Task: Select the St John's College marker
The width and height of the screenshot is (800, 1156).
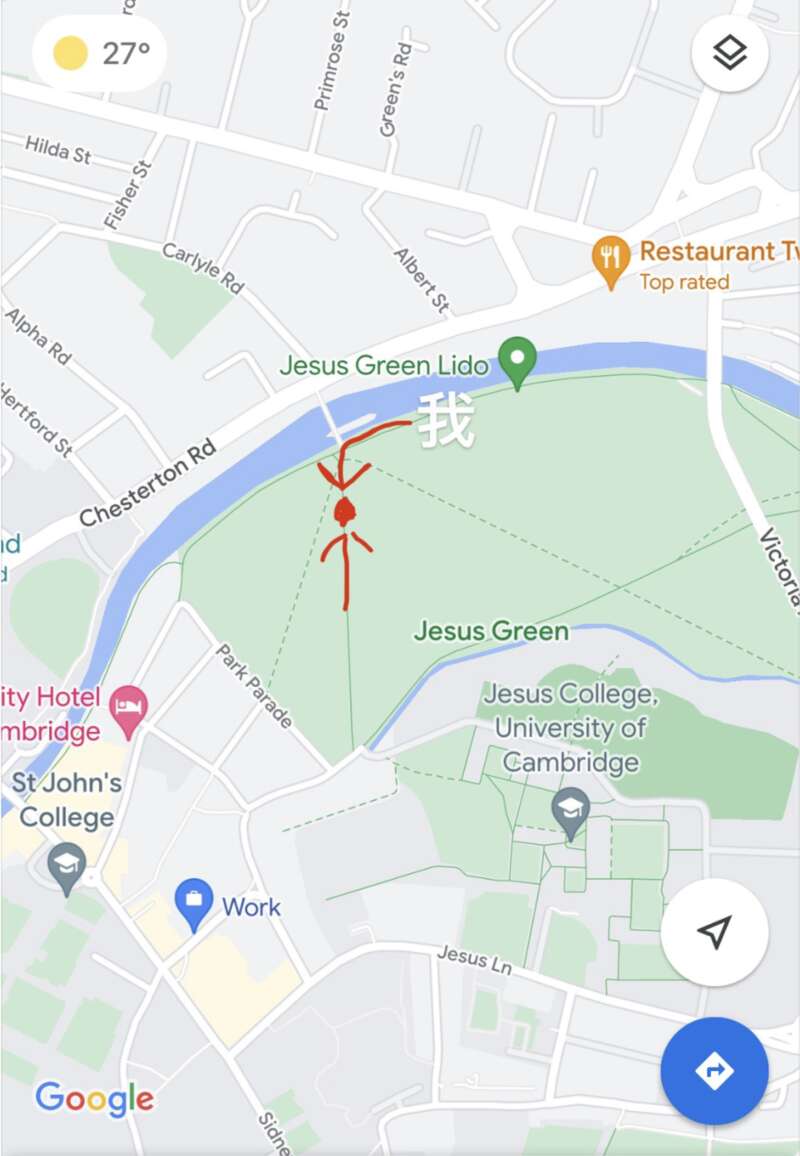Action: coord(66,865)
